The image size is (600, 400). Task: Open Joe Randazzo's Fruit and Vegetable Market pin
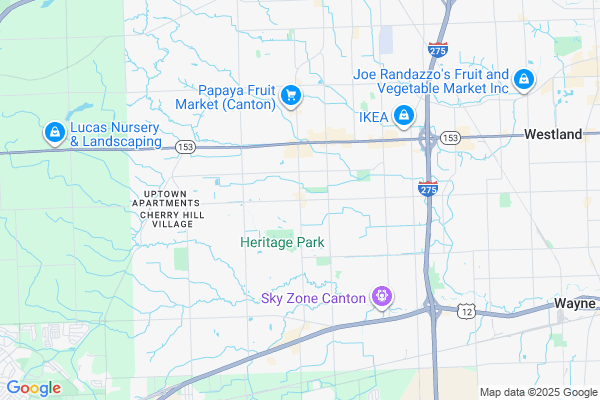523,80
